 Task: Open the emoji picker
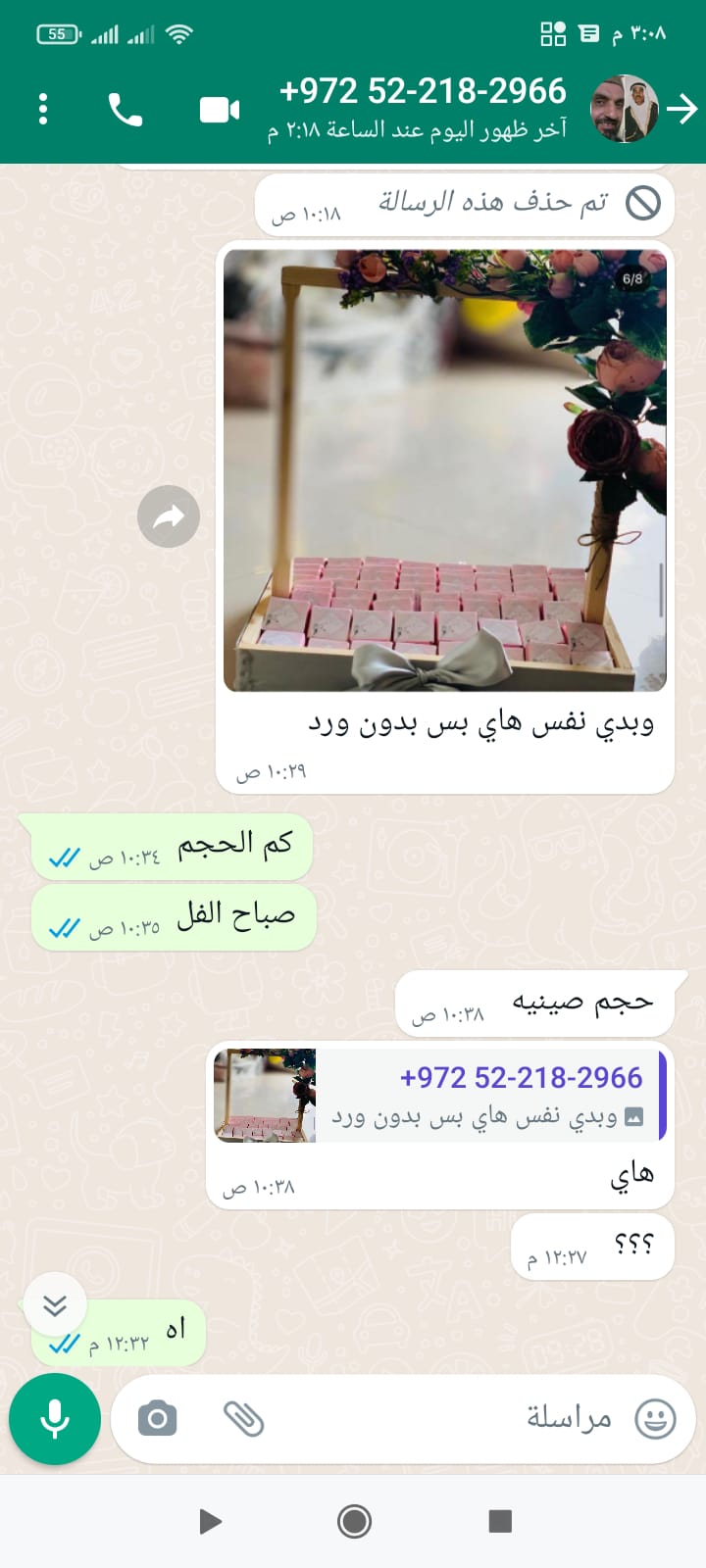click(655, 1418)
